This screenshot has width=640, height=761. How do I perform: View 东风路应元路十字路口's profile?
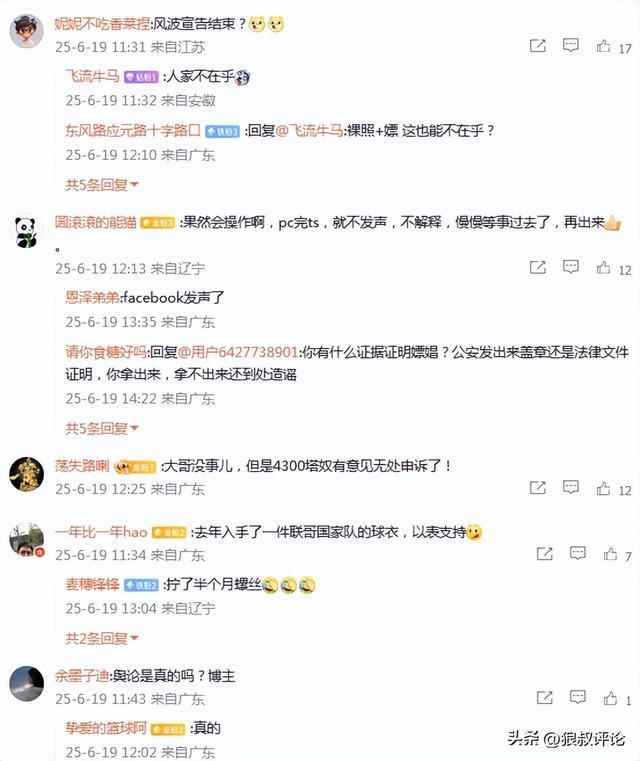coord(133,131)
